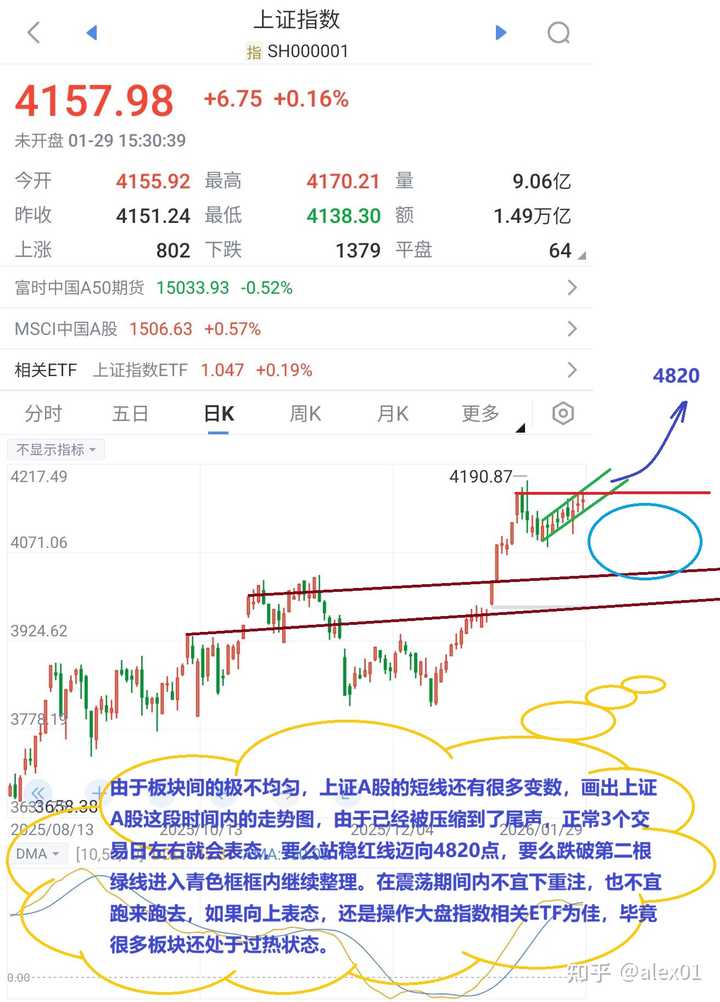Viewport: 720px width, 1002px height.
Task: Open the MSCI中国A股 row
Action: coord(296,329)
